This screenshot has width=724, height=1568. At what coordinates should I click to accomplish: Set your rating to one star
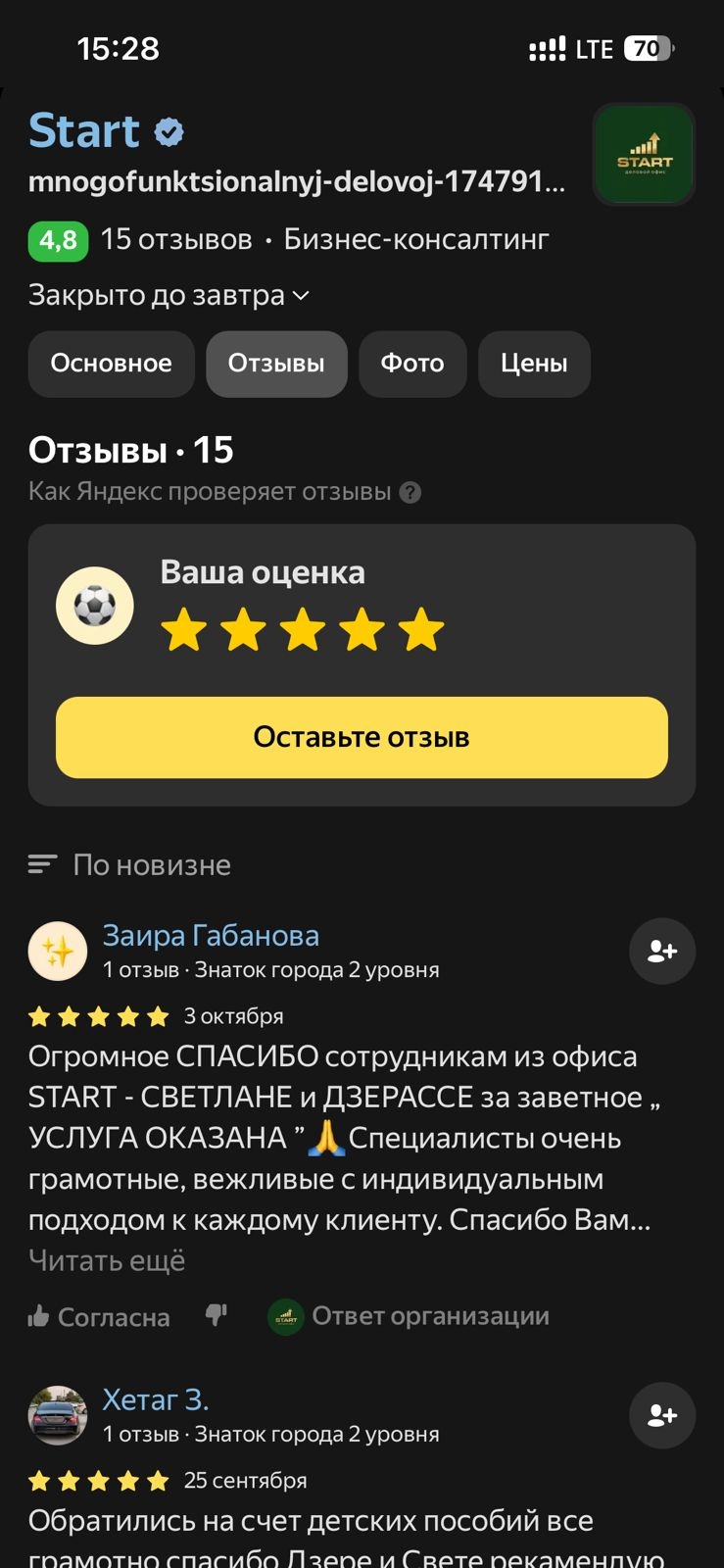tap(184, 629)
